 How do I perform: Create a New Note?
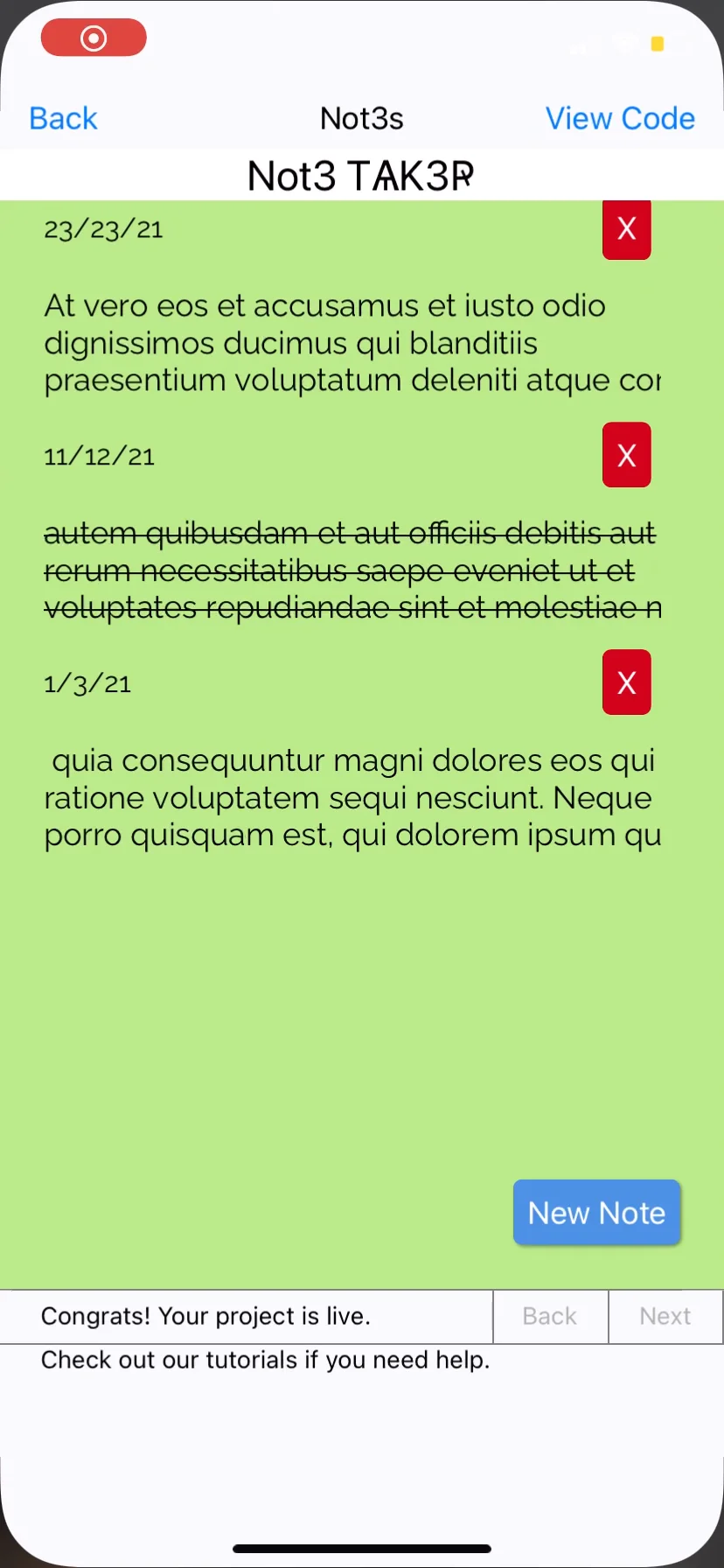coord(596,1213)
